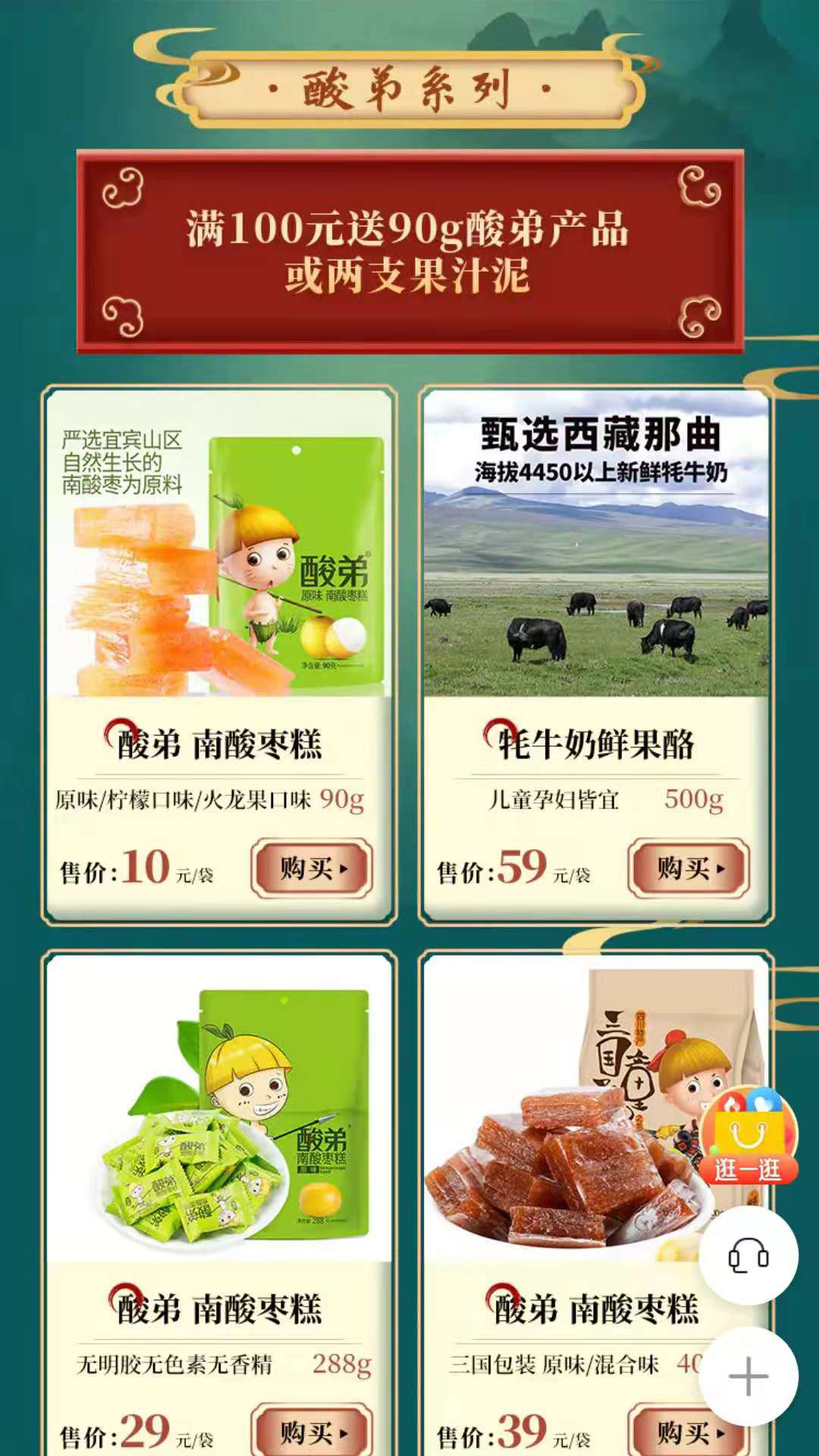
Task: View the 甄选西藏那曲 yak milk product image
Action: 596,544
